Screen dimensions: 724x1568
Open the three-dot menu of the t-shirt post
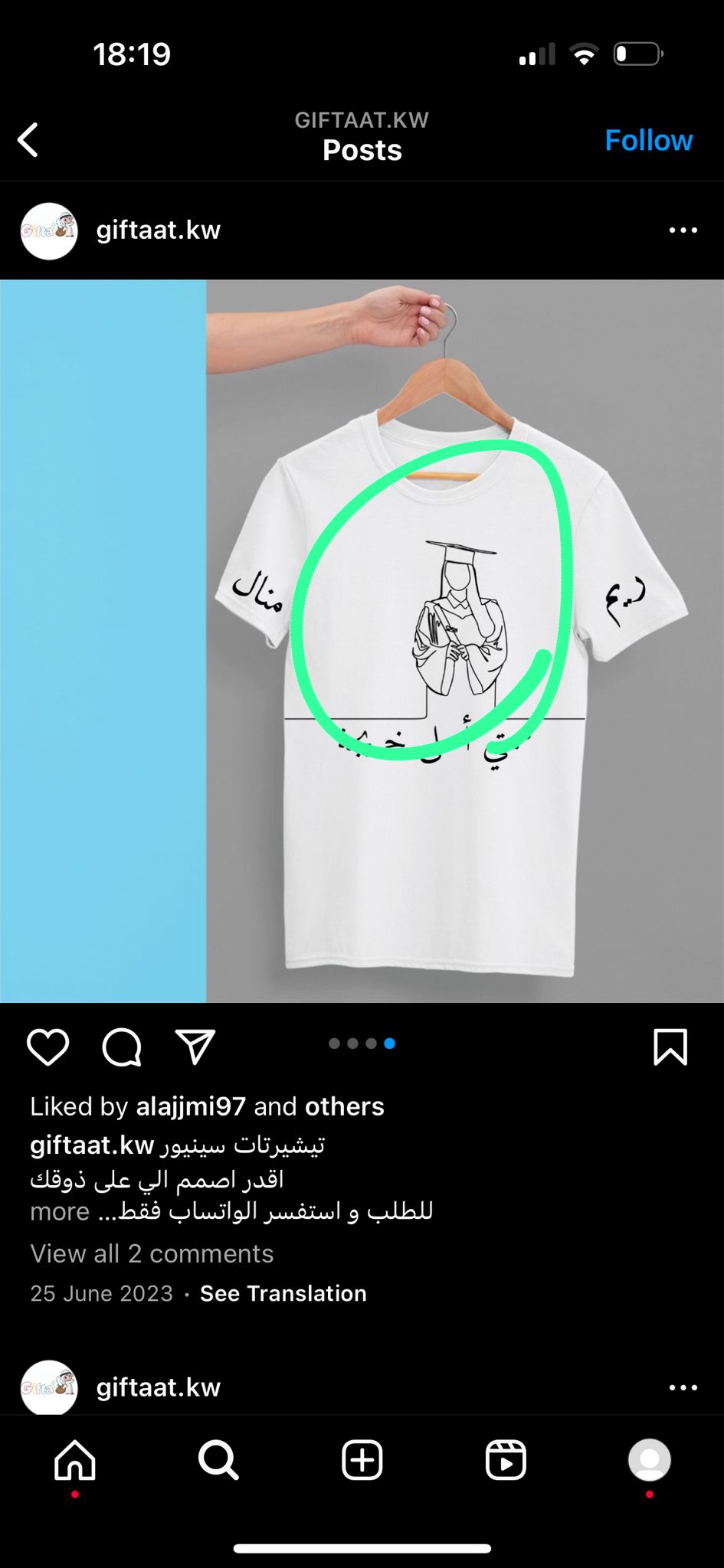[x=683, y=230]
